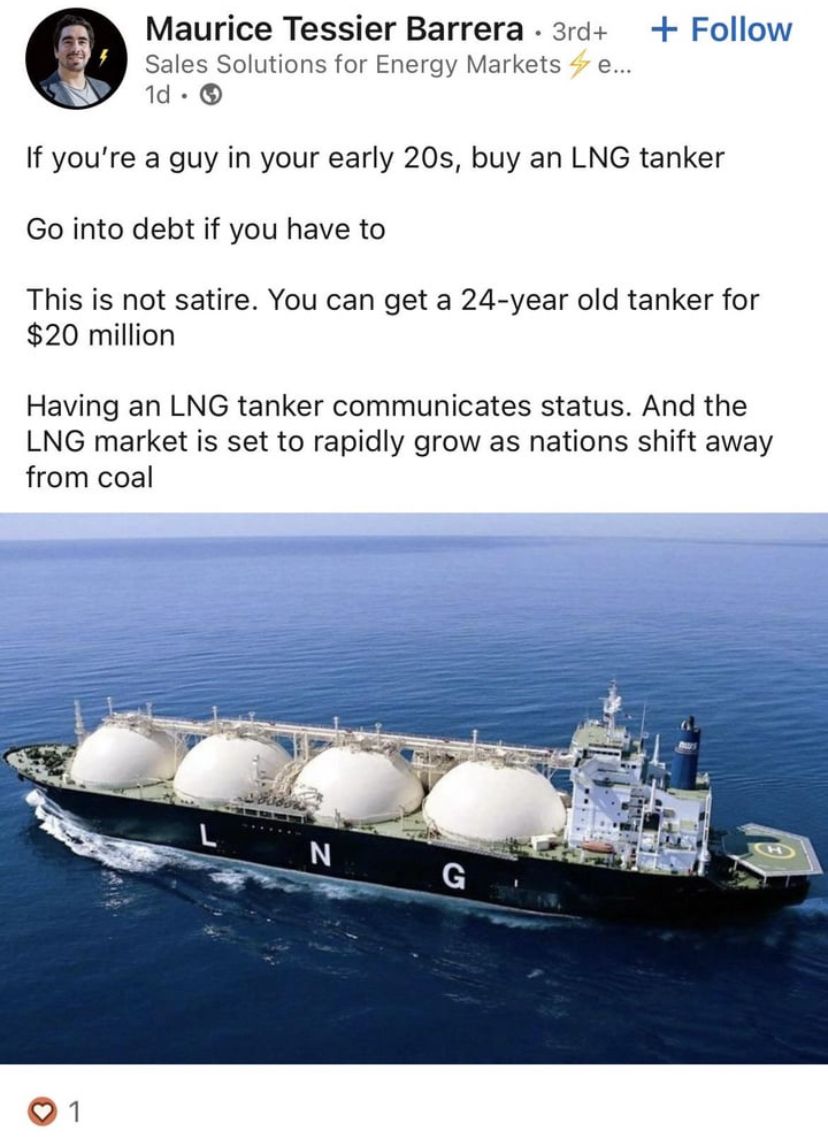The height and width of the screenshot is (1142, 828).
Task: Follow Maurice Tessier Barrera
Action: 720,30
